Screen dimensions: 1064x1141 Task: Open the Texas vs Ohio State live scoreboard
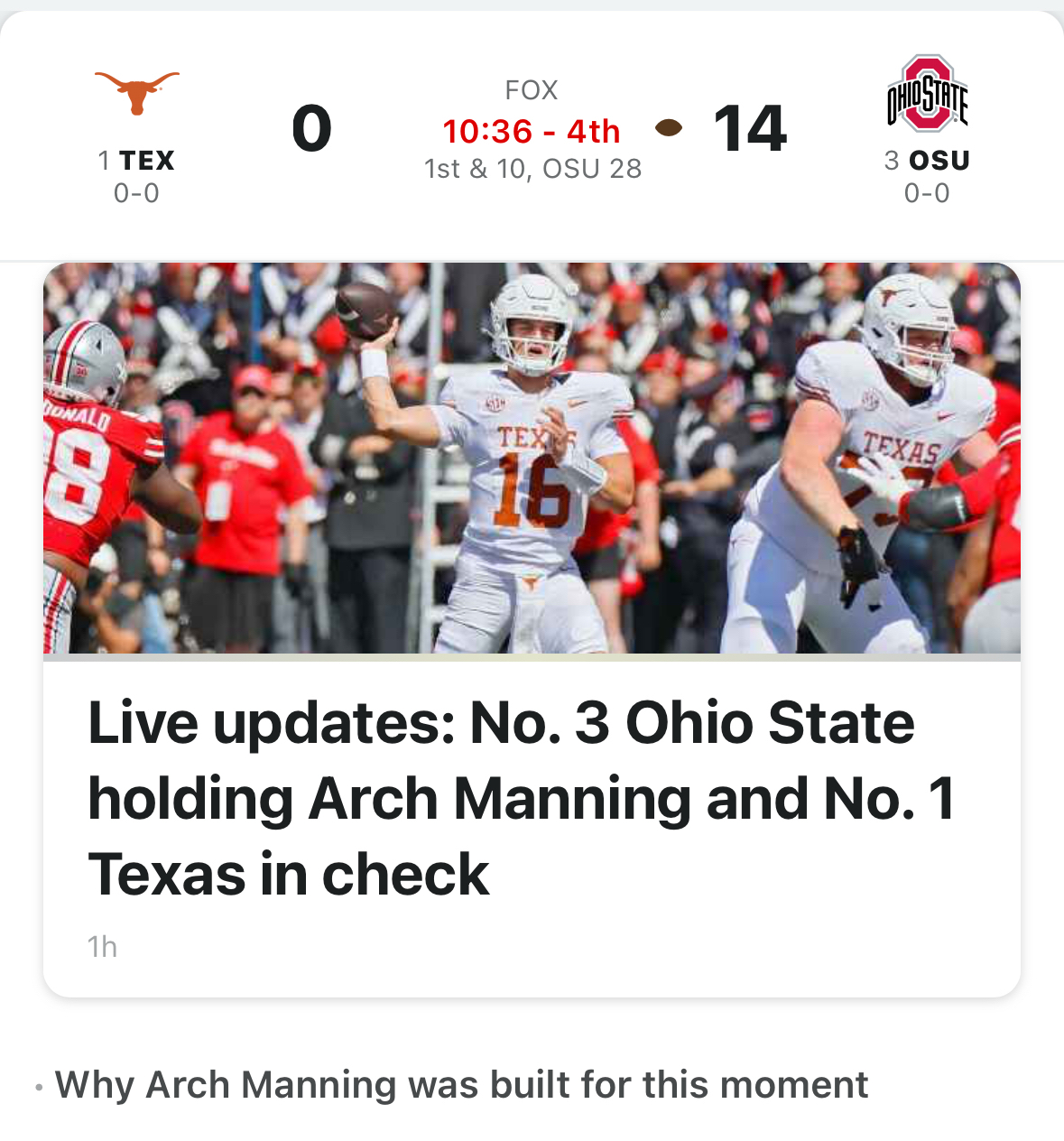(x=532, y=131)
